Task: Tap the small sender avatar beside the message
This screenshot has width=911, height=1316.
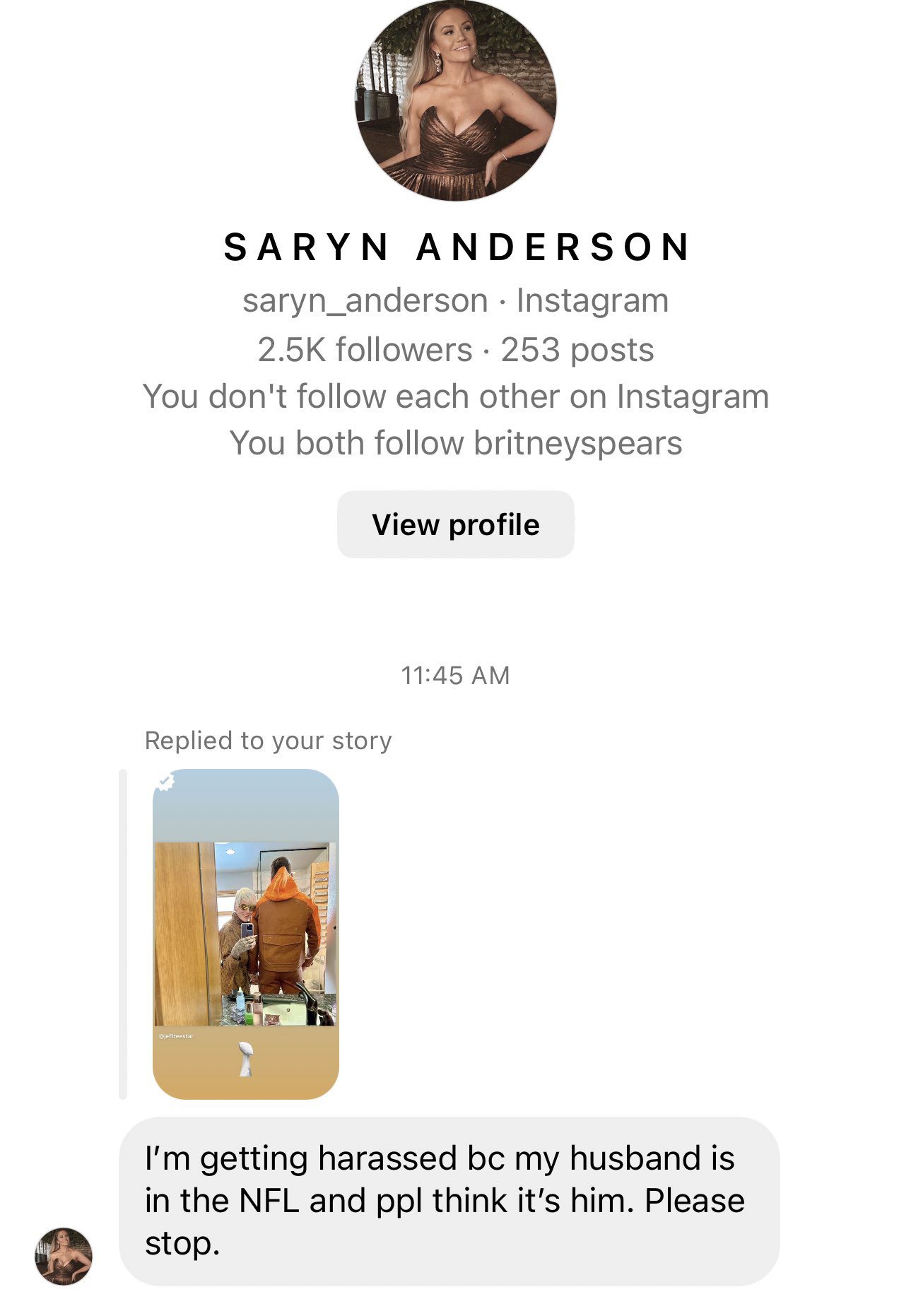Action: point(64,1255)
